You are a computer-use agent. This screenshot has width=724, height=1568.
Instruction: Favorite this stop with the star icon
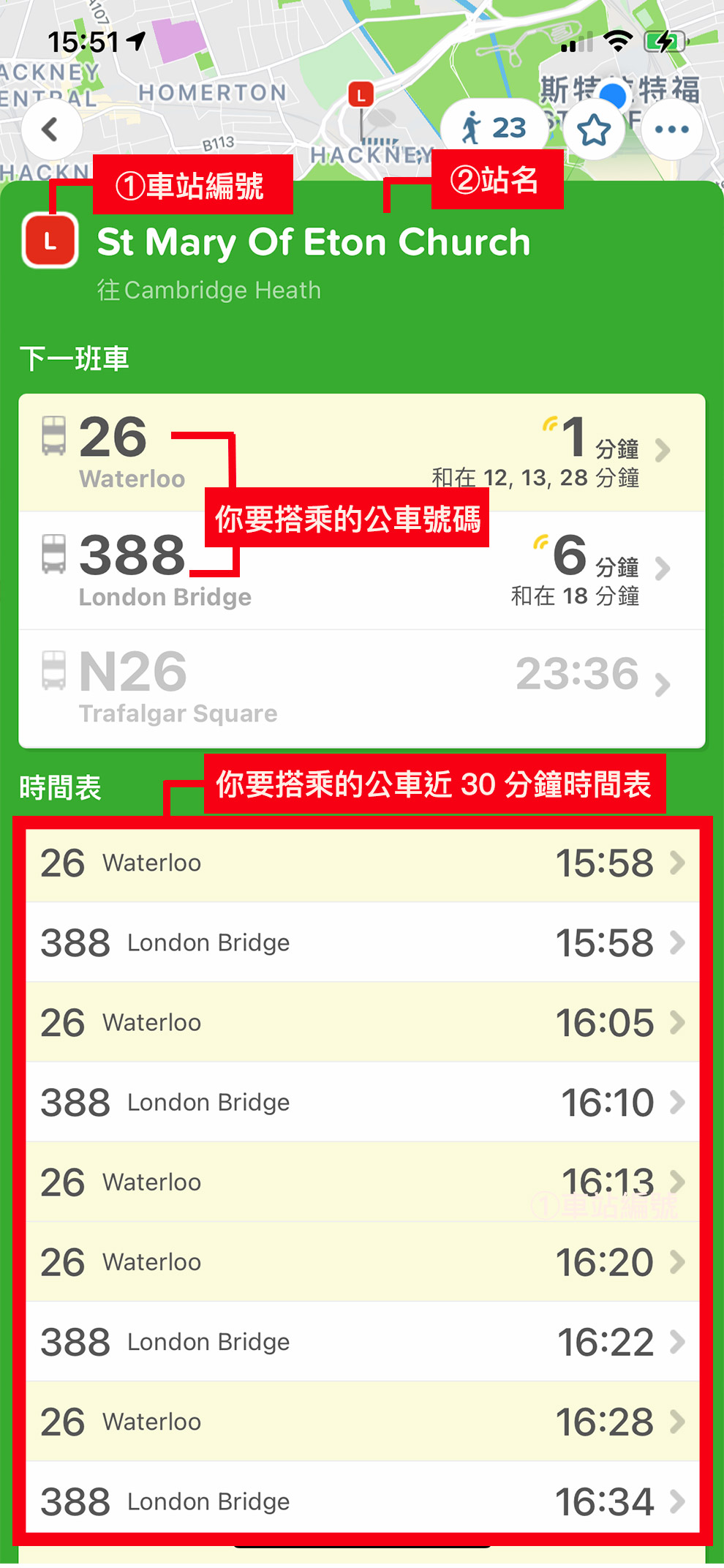(x=594, y=130)
